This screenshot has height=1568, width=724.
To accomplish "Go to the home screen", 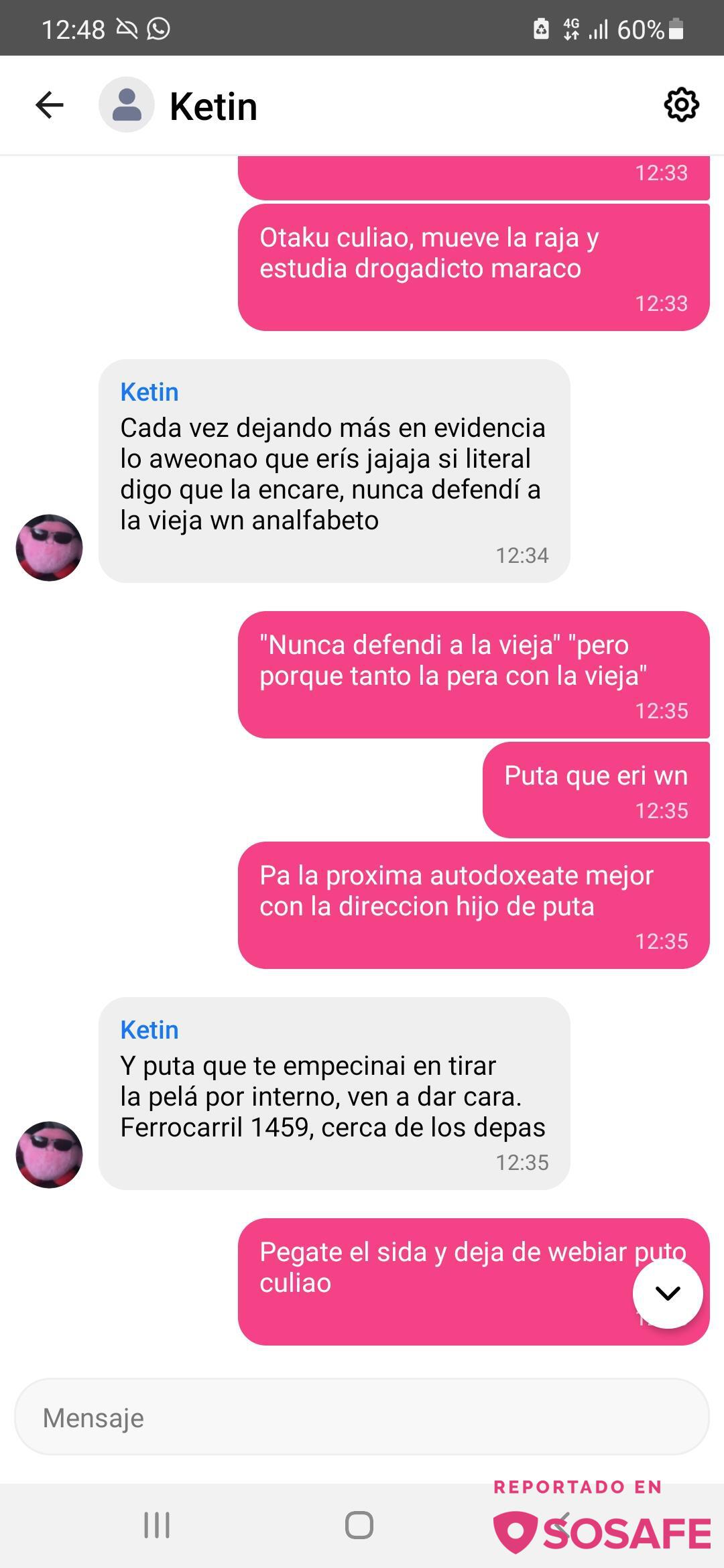I will (359, 1525).
